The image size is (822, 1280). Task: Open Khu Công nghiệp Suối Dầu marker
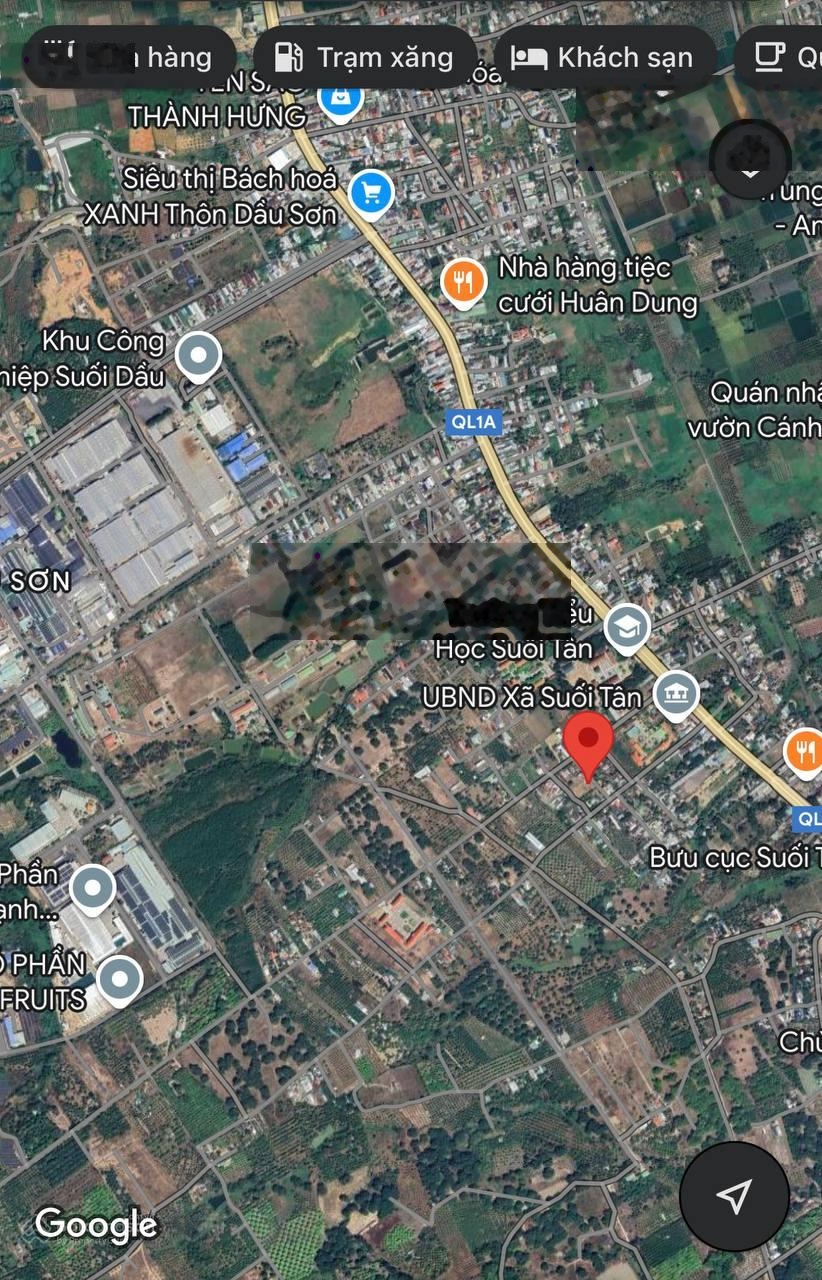pyautogui.click(x=198, y=354)
